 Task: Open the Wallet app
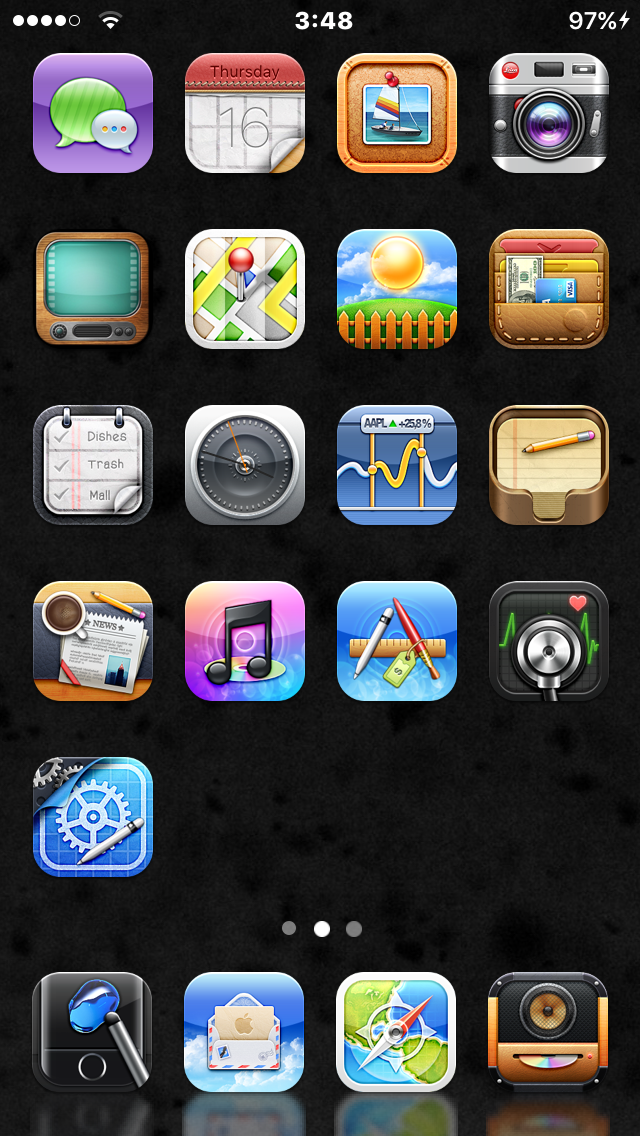click(549, 289)
